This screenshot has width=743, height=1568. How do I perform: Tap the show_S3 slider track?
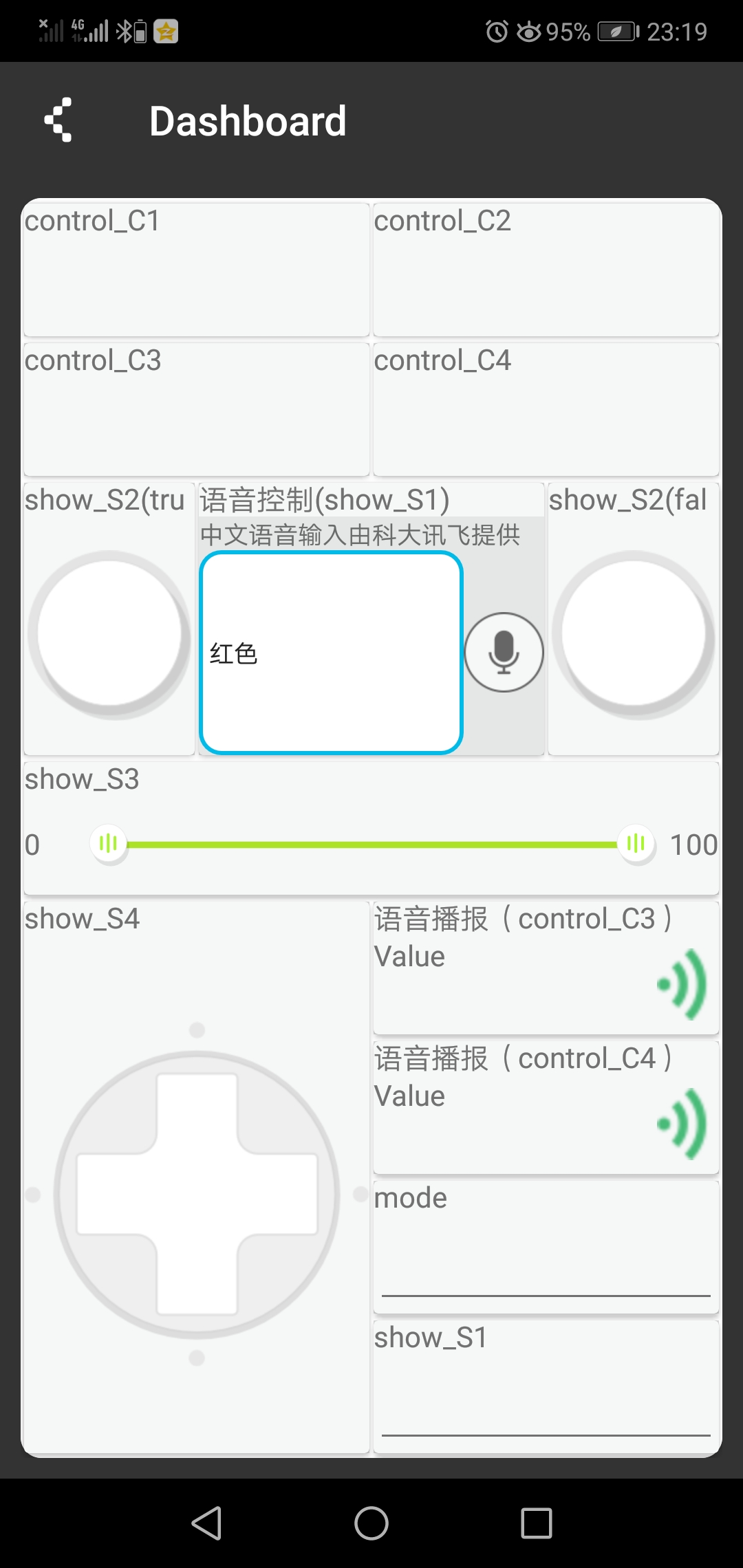click(371, 845)
